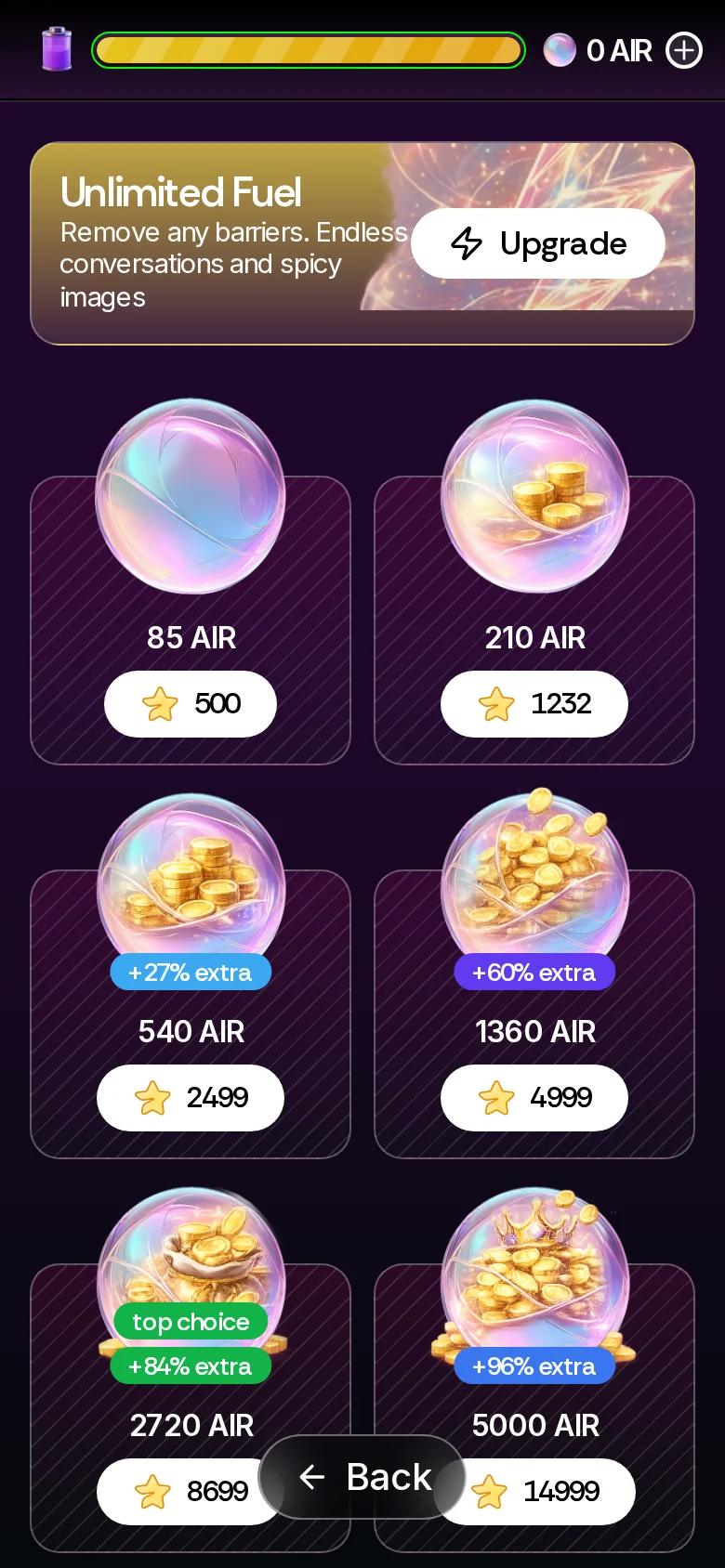Screen dimensions: 725x1568
Task: Go back with the Back button
Action: pyautogui.click(x=362, y=1477)
